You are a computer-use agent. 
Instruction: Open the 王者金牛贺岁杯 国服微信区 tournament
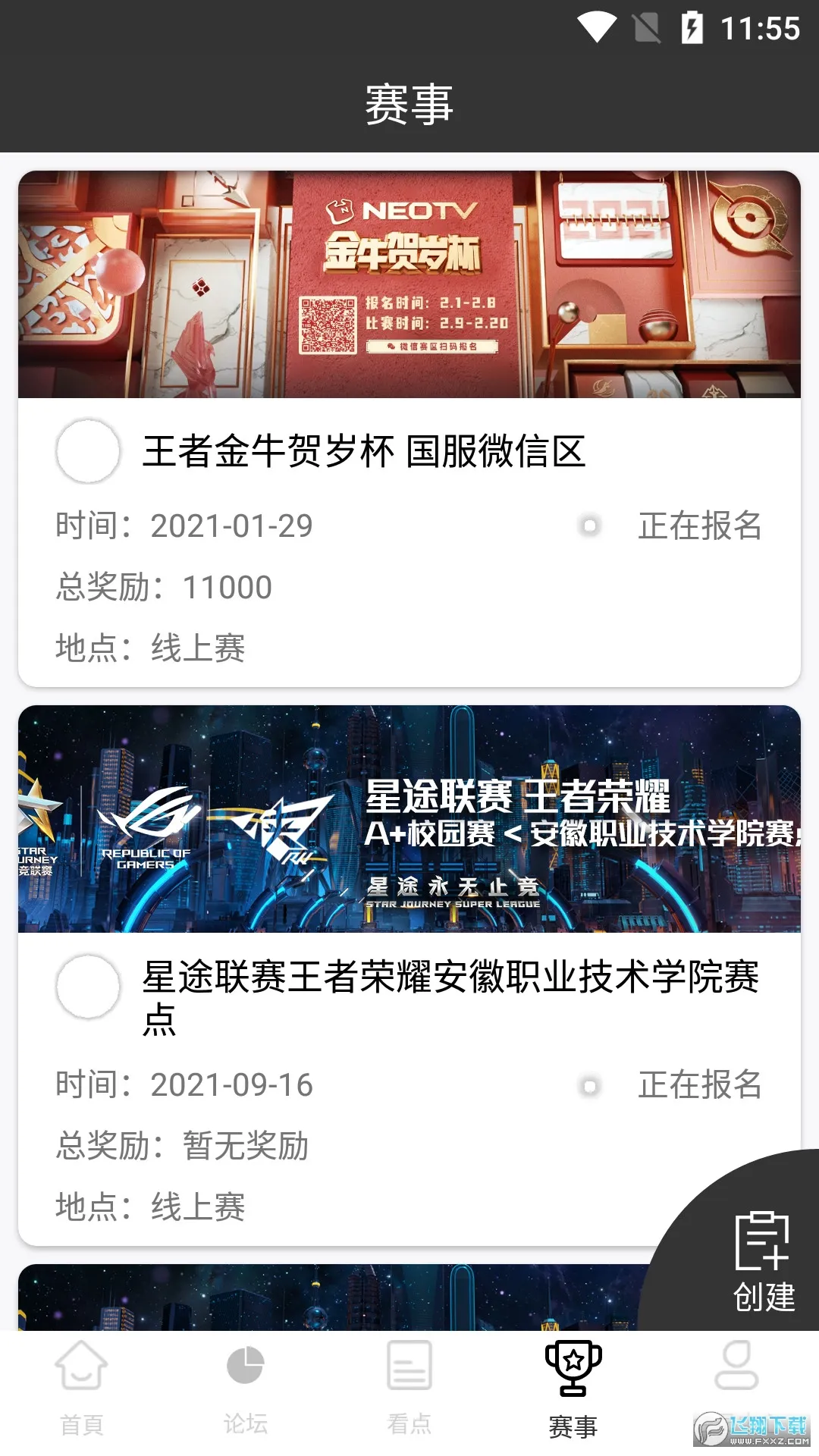pyautogui.click(x=366, y=453)
